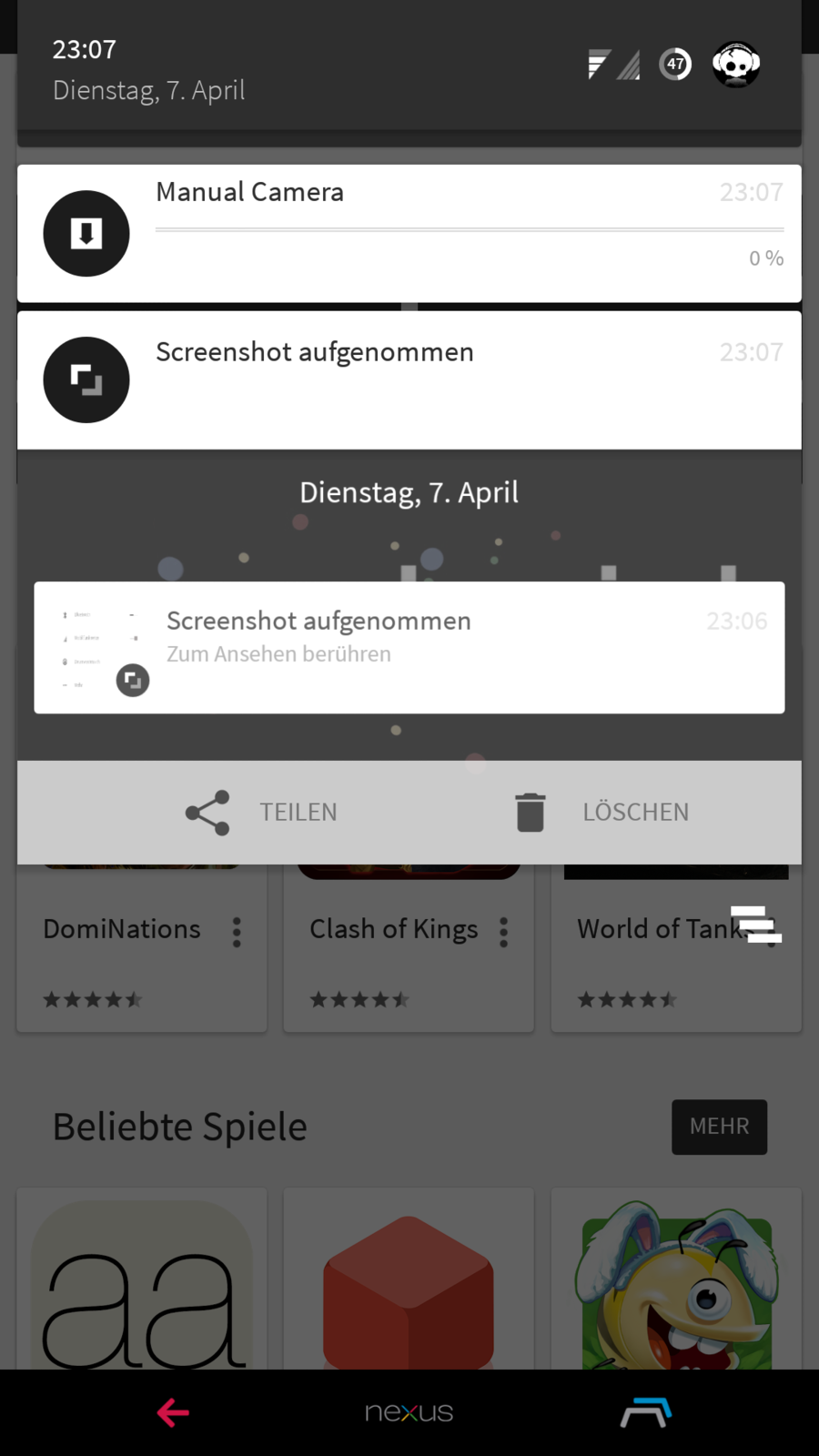The height and width of the screenshot is (1456, 819).
Task: Open the user avatar in the header
Action: (x=735, y=65)
